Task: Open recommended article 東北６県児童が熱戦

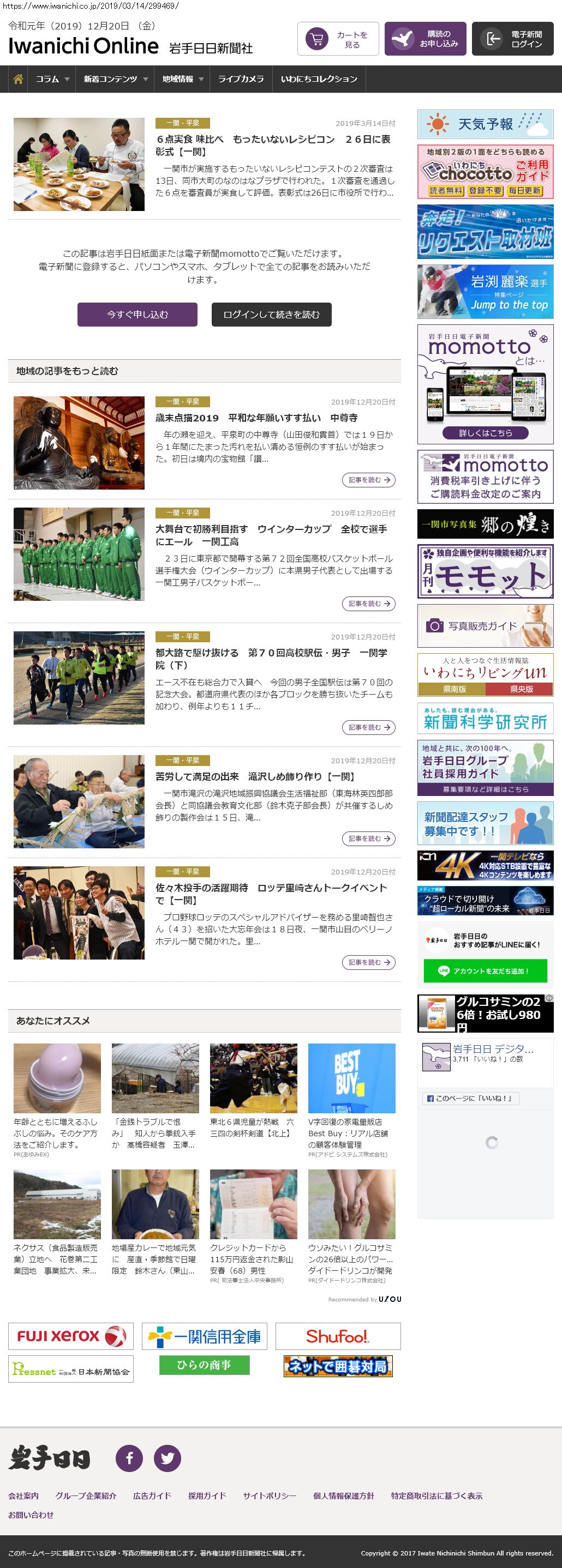Action: coord(253,1127)
